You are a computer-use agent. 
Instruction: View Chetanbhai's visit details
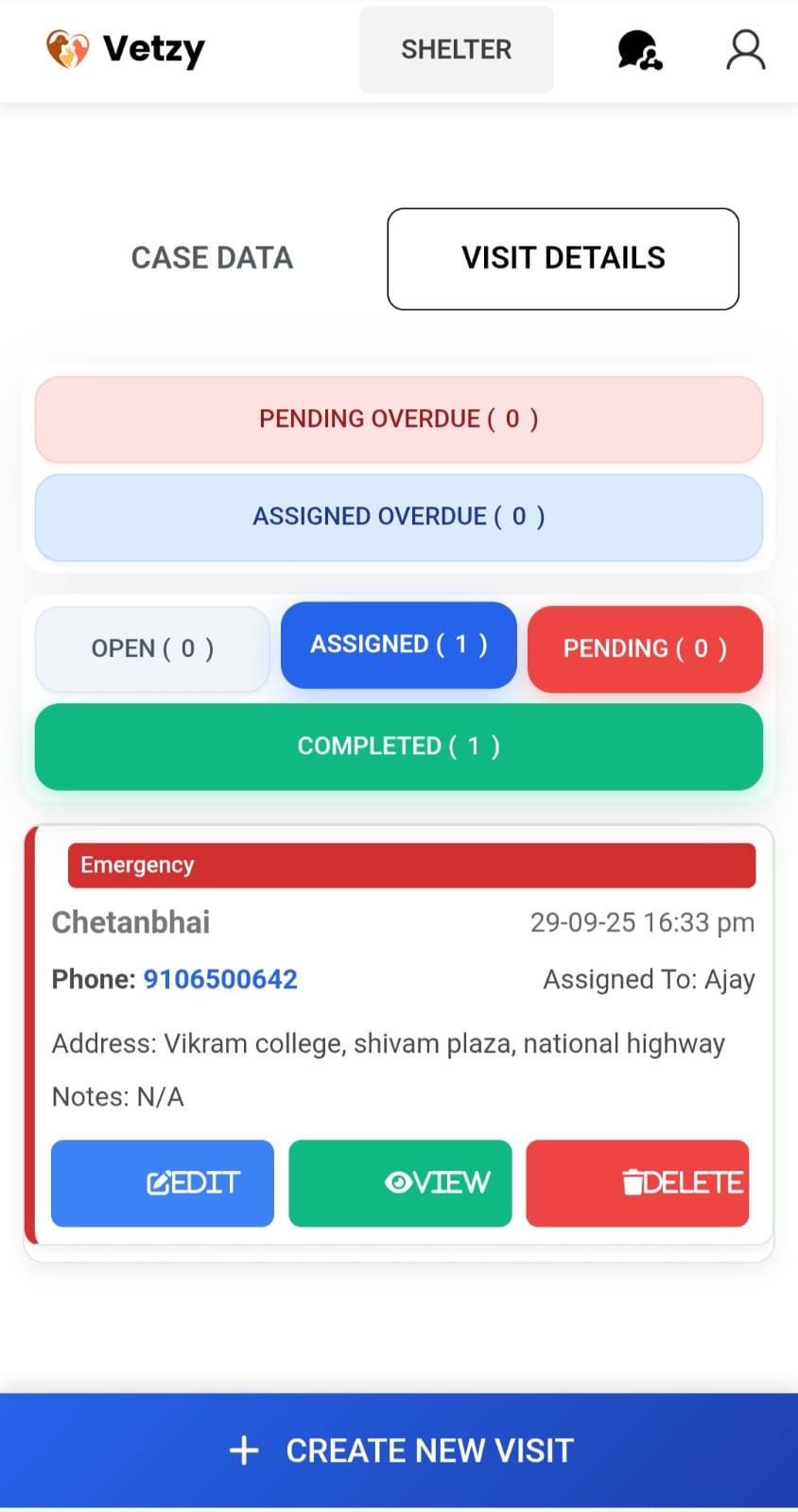pos(400,1182)
